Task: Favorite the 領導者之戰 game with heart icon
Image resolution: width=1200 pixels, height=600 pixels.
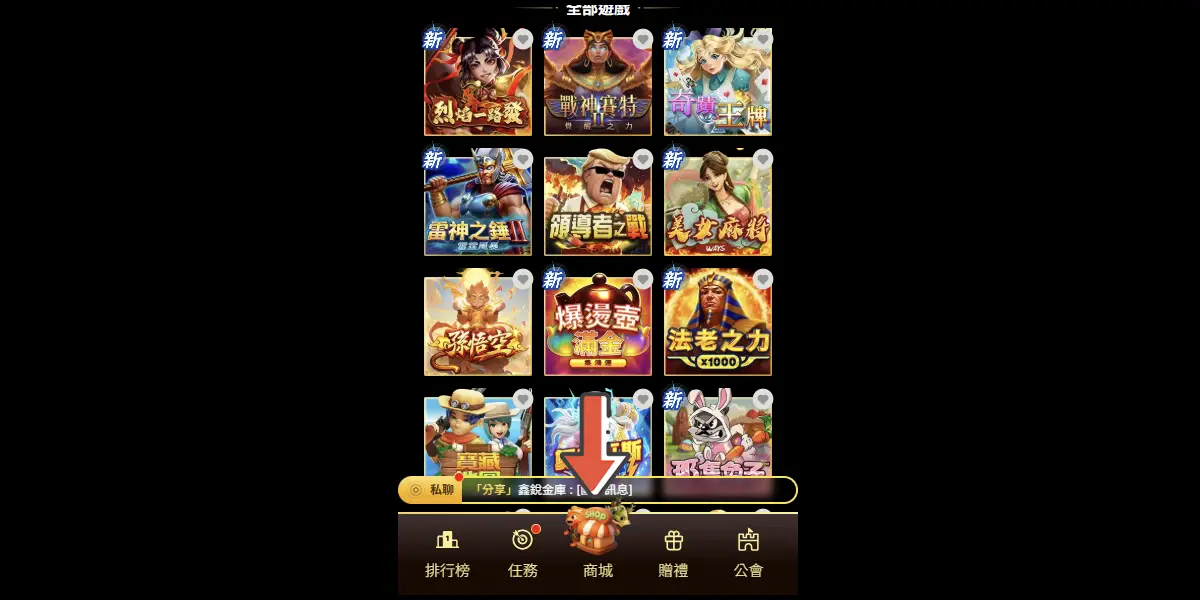Action: [x=643, y=159]
